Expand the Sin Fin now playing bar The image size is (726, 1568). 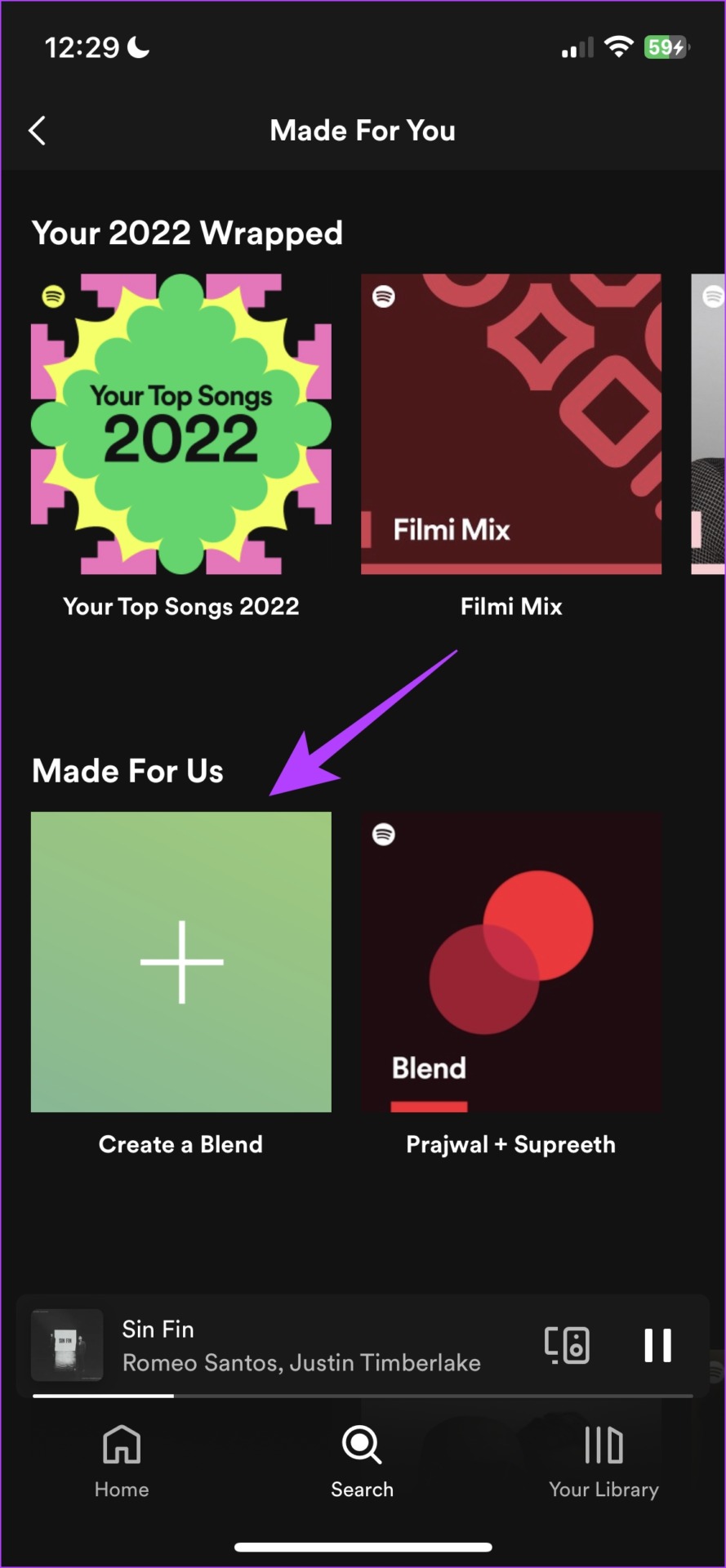point(302,1345)
